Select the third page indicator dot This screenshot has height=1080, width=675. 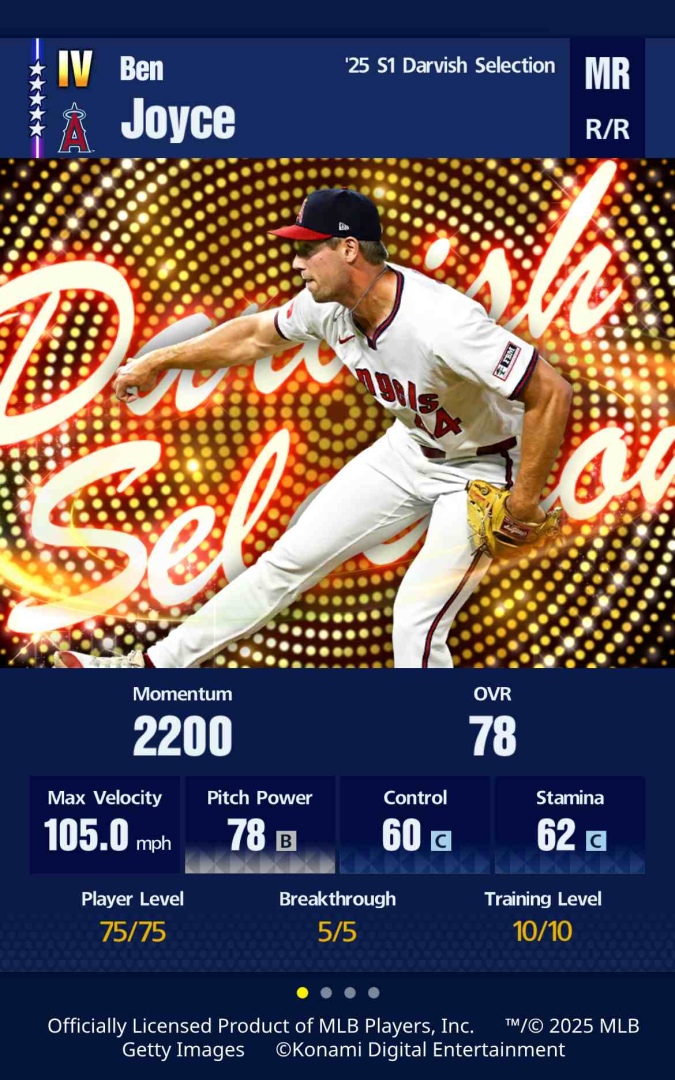point(350,993)
